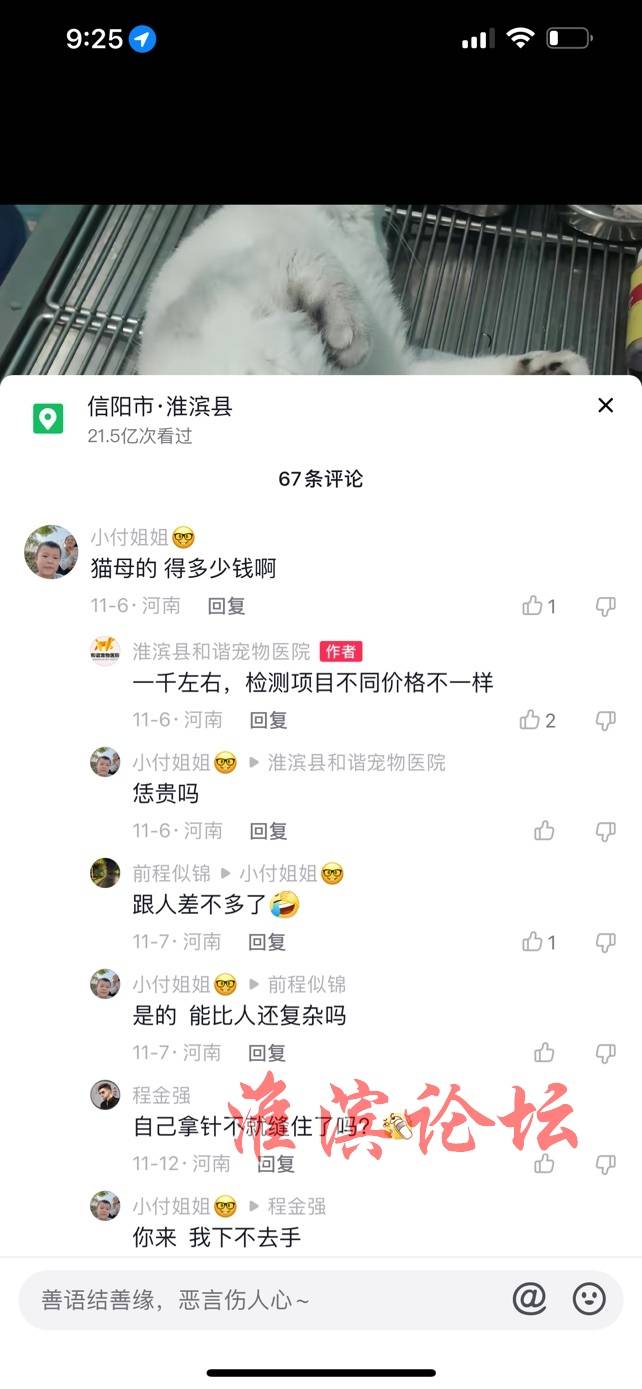Dislike the comment 是的 能比人还复杂吗
642x1389 pixels.
point(605,1052)
